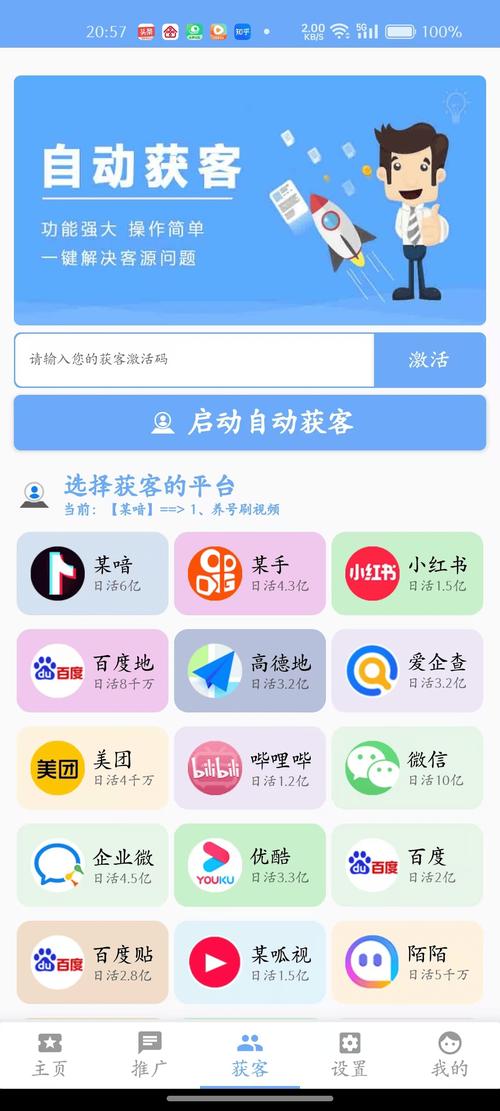Tap the 激活 button
Image resolution: width=500 pixels, height=1111 pixels.
429,359
